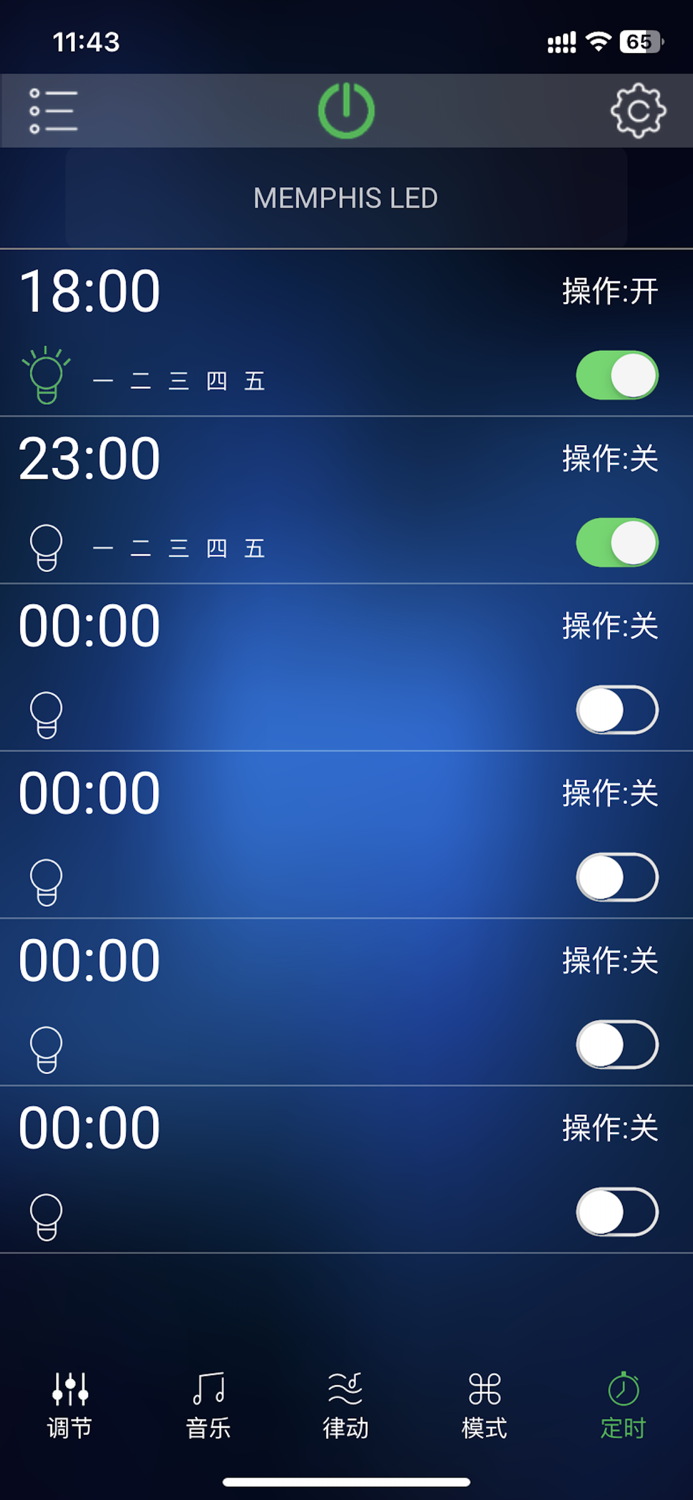693x1500 pixels.
Task: Turn off the 23:00 timer switch
Action: tap(617, 543)
